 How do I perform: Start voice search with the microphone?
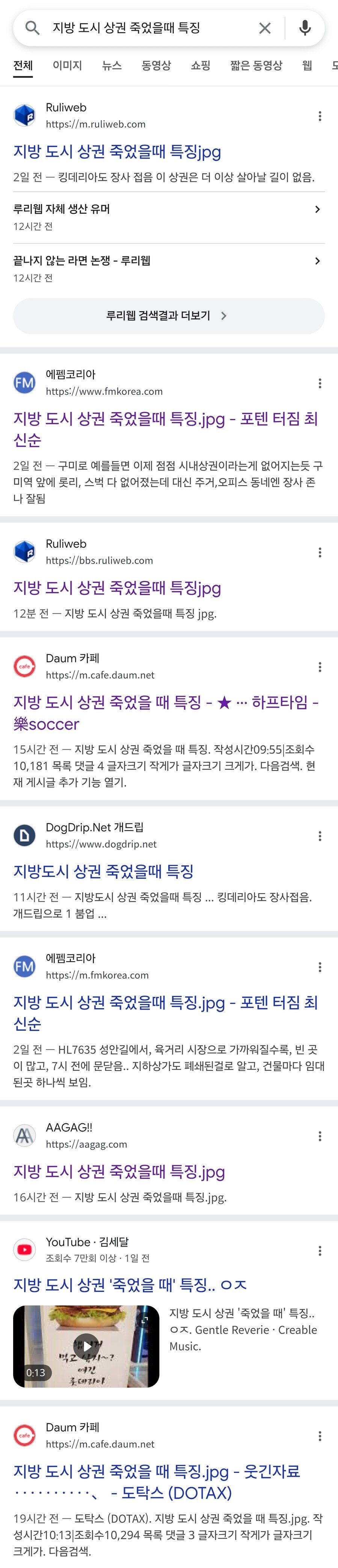(x=305, y=28)
